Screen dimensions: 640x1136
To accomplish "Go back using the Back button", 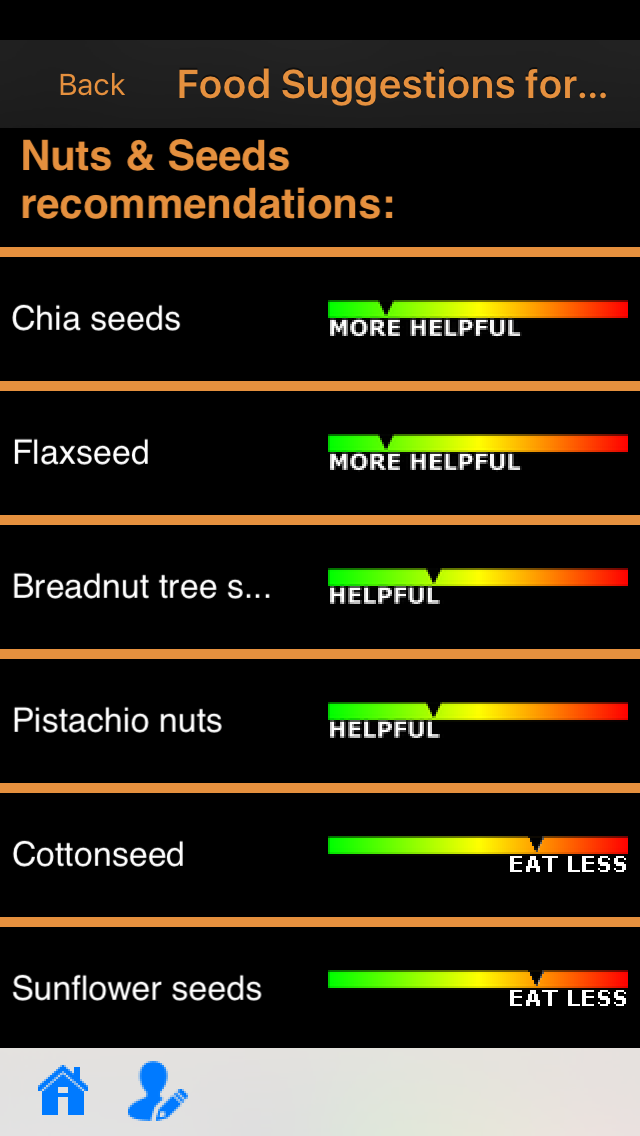I will point(91,85).
